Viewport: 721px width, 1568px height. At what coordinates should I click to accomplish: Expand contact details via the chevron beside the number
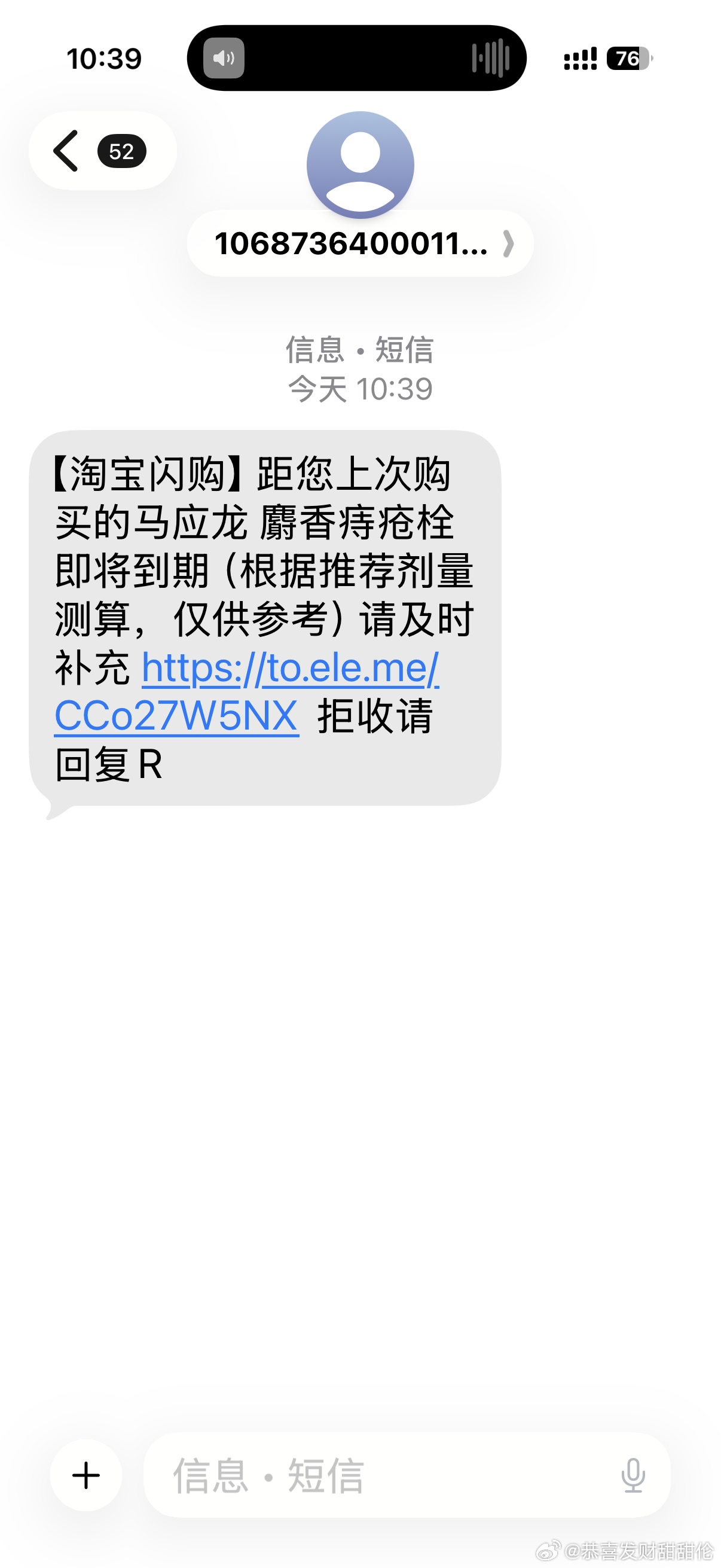click(509, 245)
